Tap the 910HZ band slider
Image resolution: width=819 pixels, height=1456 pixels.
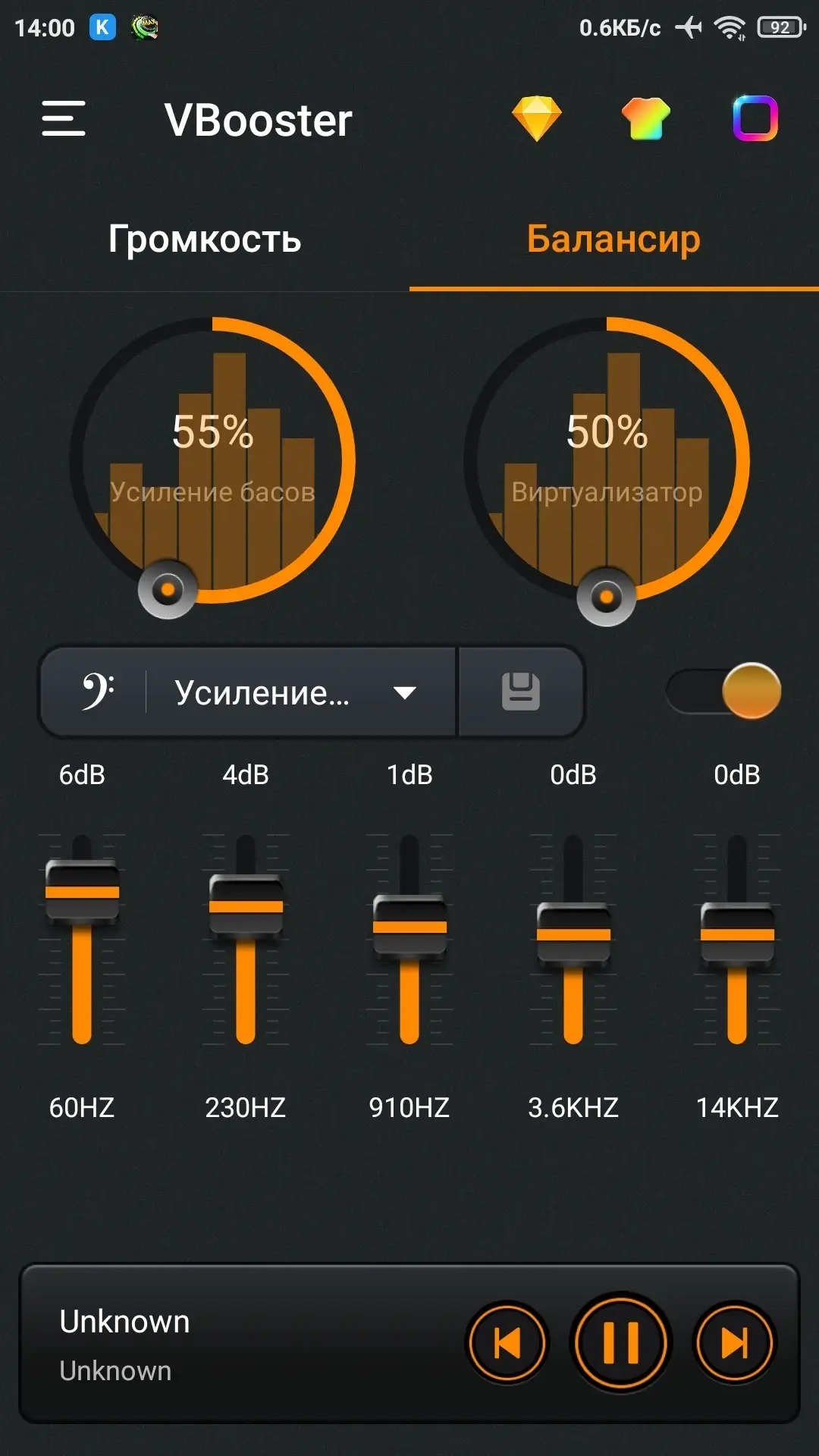[x=409, y=927]
